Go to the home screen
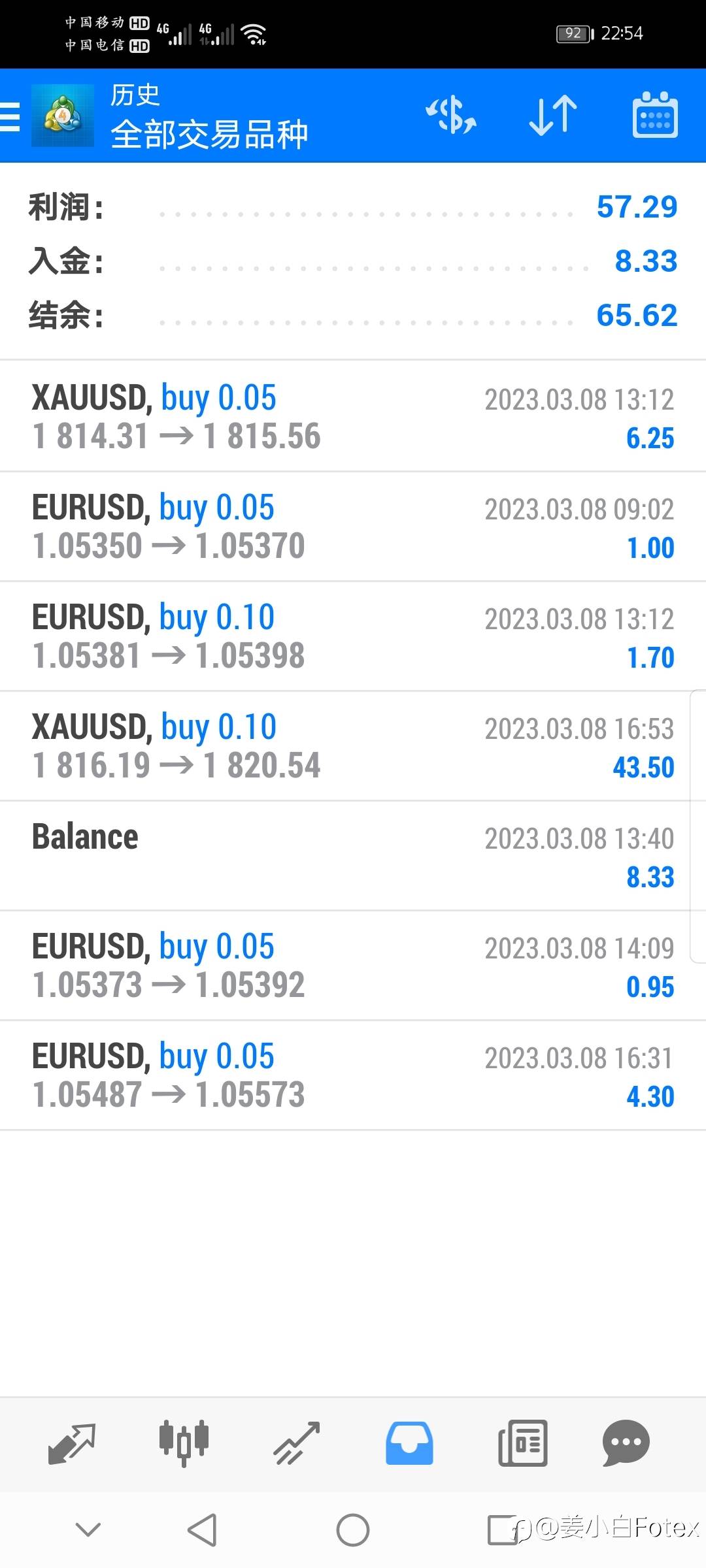Image resolution: width=706 pixels, height=1568 pixels. [x=353, y=1530]
